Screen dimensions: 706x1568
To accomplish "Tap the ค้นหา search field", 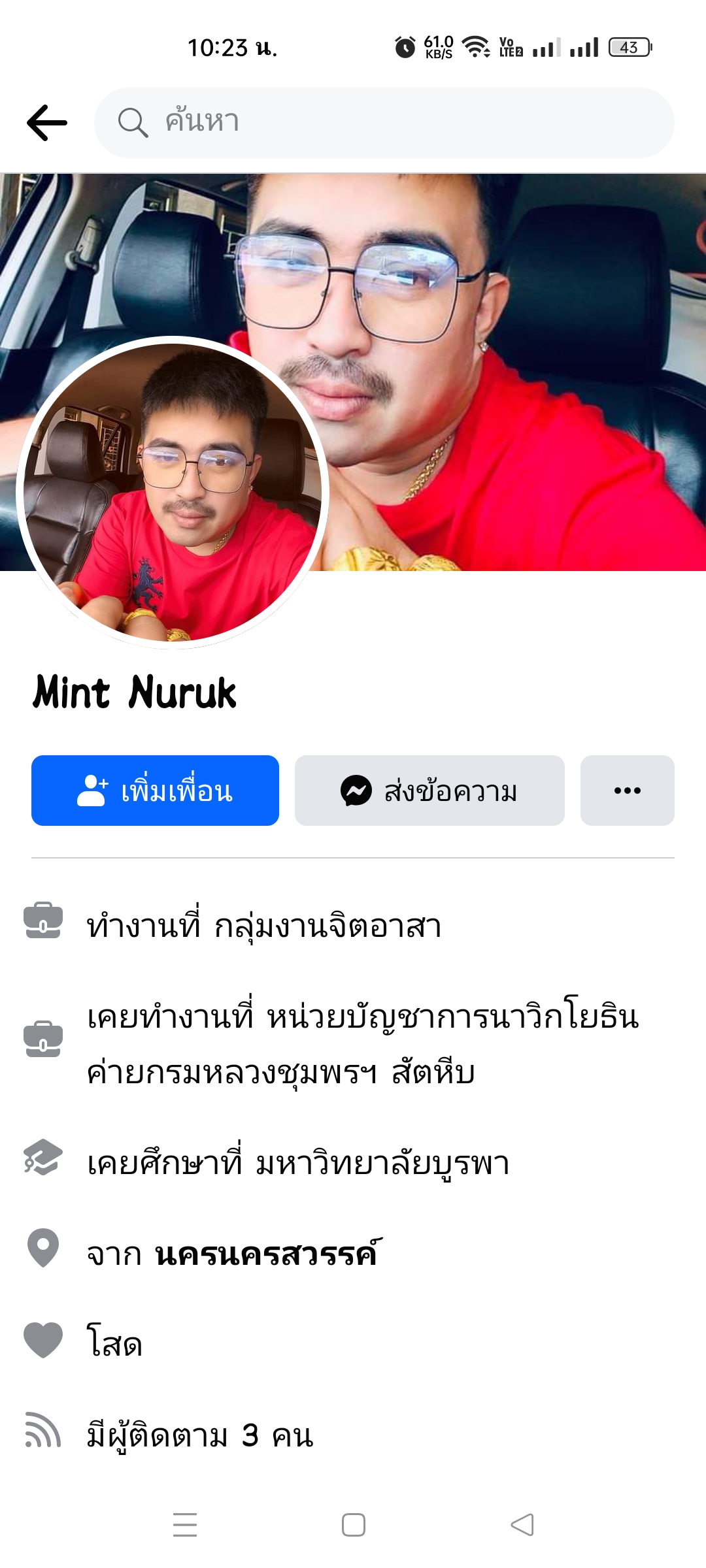I will [384, 123].
